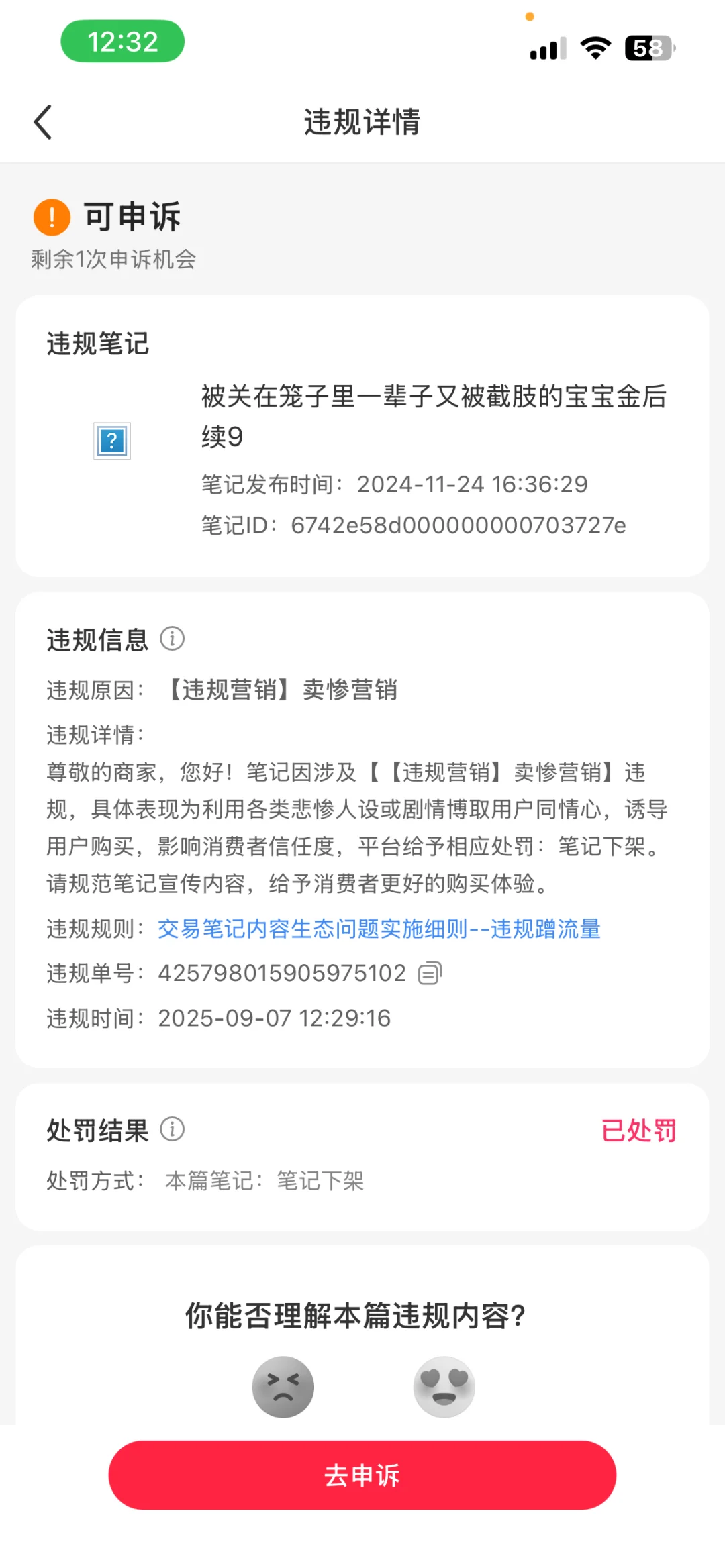The image size is (725, 1568).
Task: Click the info icon next to 处罚结果
Action: 173,1130
